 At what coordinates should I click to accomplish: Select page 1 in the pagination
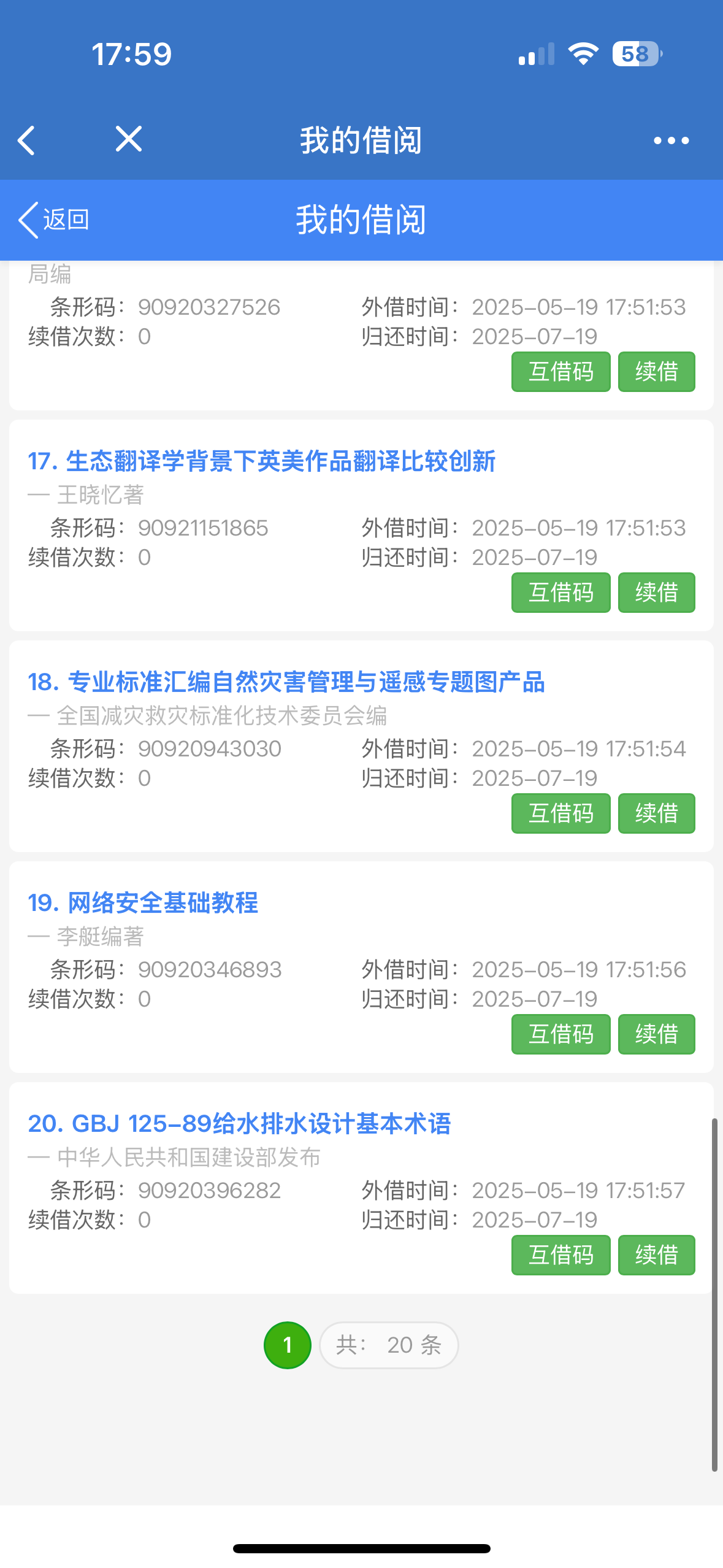[x=287, y=1345]
